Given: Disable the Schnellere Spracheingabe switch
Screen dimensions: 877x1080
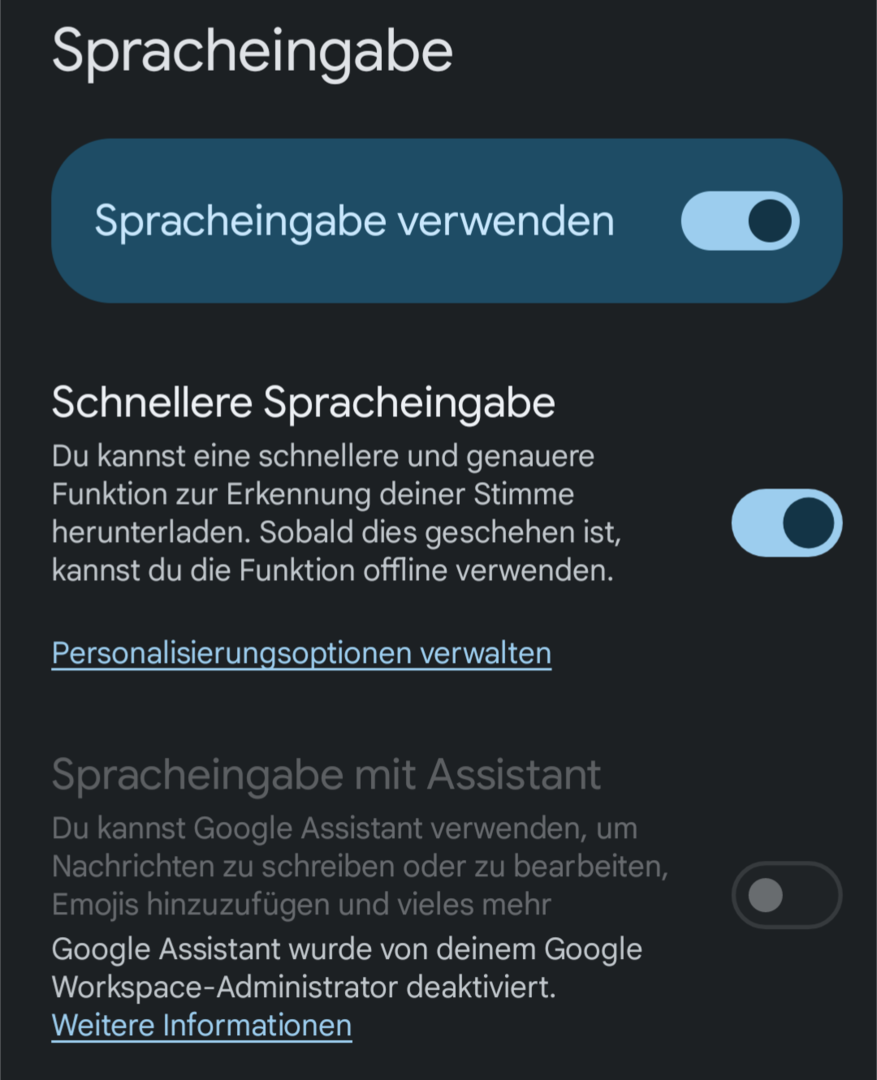Looking at the screenshot, I should [786, 523].
